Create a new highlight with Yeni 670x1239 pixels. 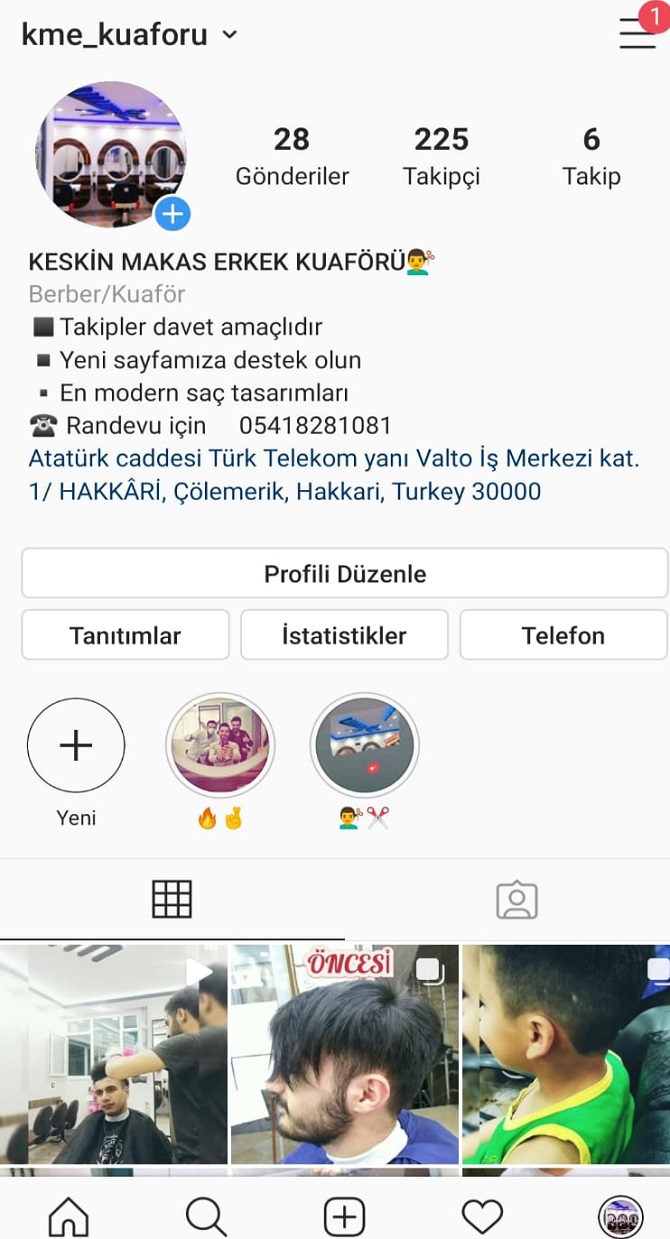[x=76, y=746]
